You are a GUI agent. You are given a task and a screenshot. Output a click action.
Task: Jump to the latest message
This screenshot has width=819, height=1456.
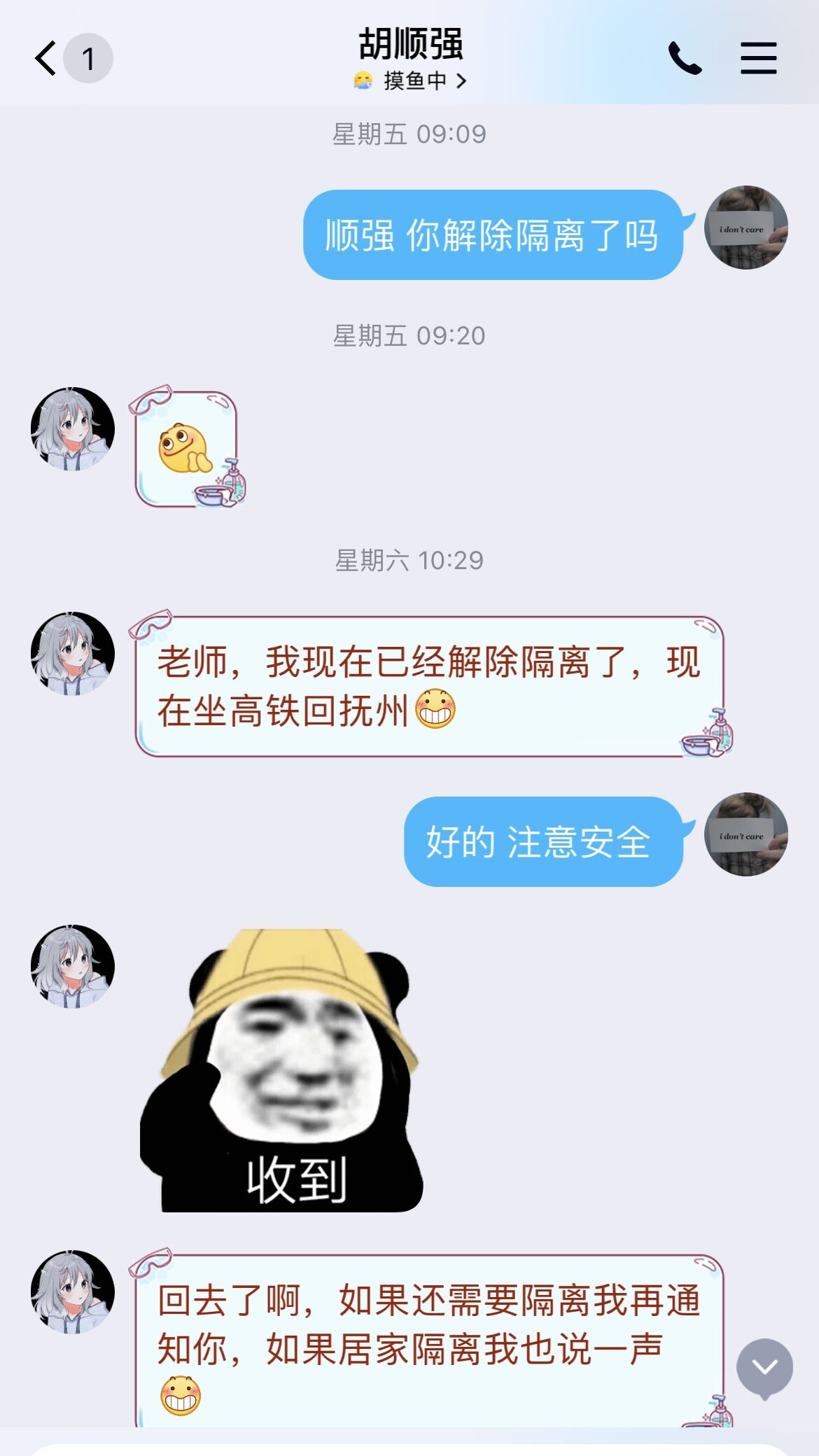point(764,1367)
